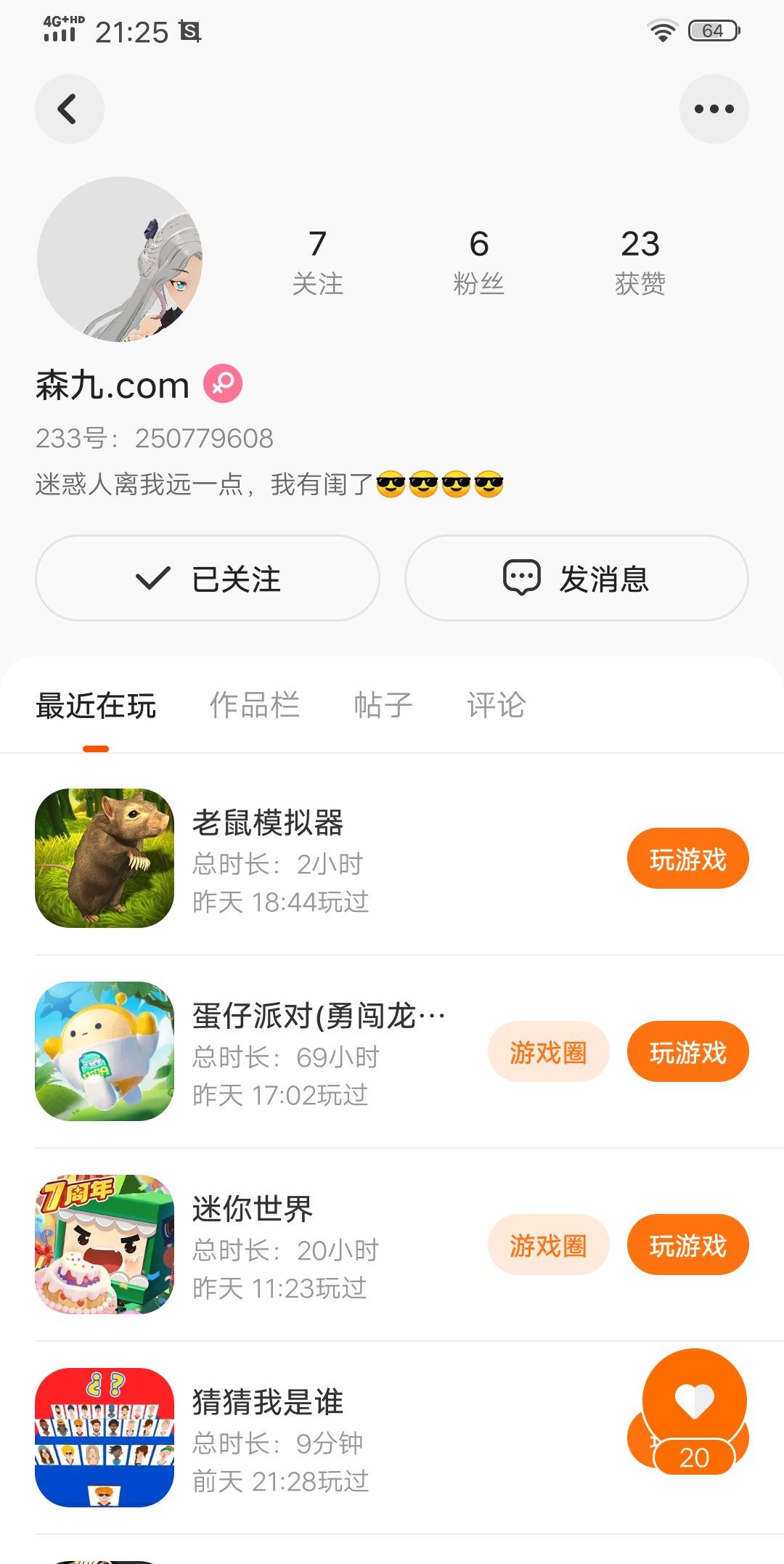Start 迷你世界 via 玩游戏
This screenshot has width=784, height=1564.
[x=687, y=1245]
